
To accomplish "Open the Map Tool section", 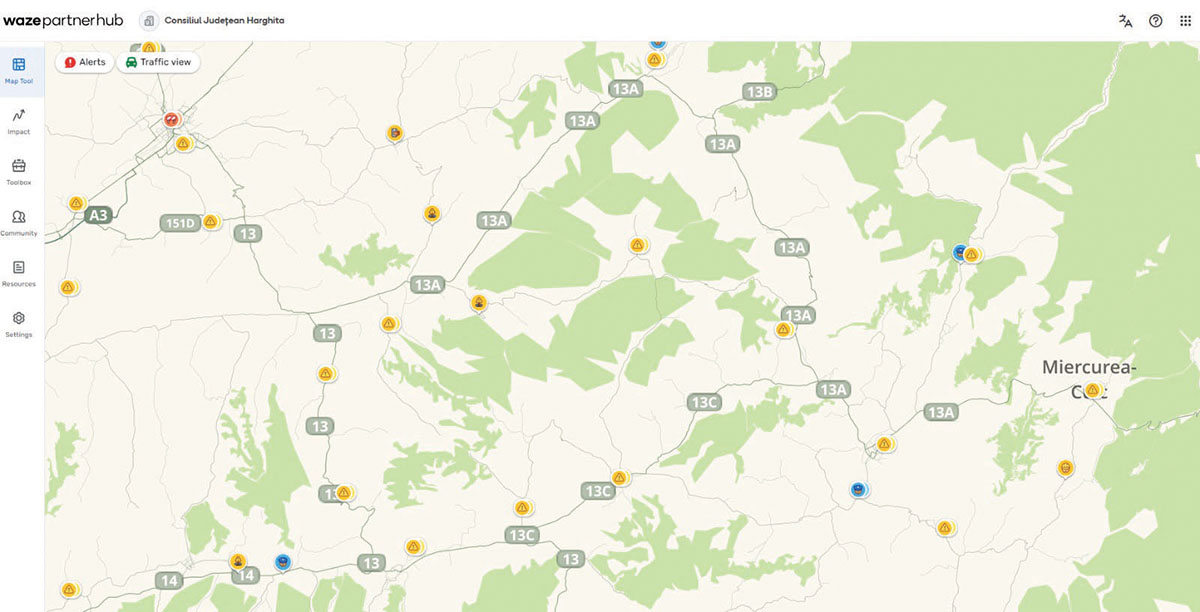I will (x=19, y=70).
